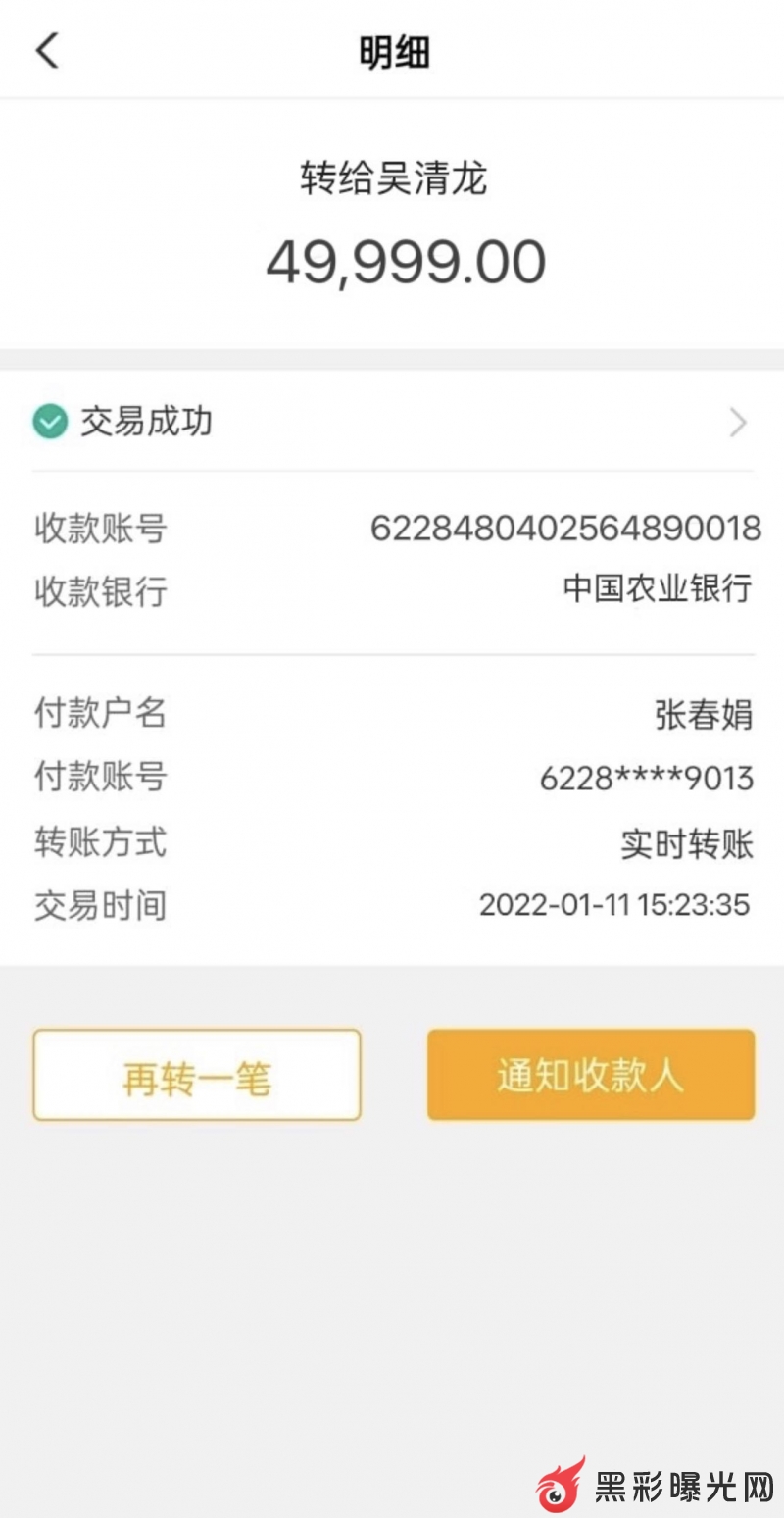Open the 交易成功 status details row

click(392, 423)
